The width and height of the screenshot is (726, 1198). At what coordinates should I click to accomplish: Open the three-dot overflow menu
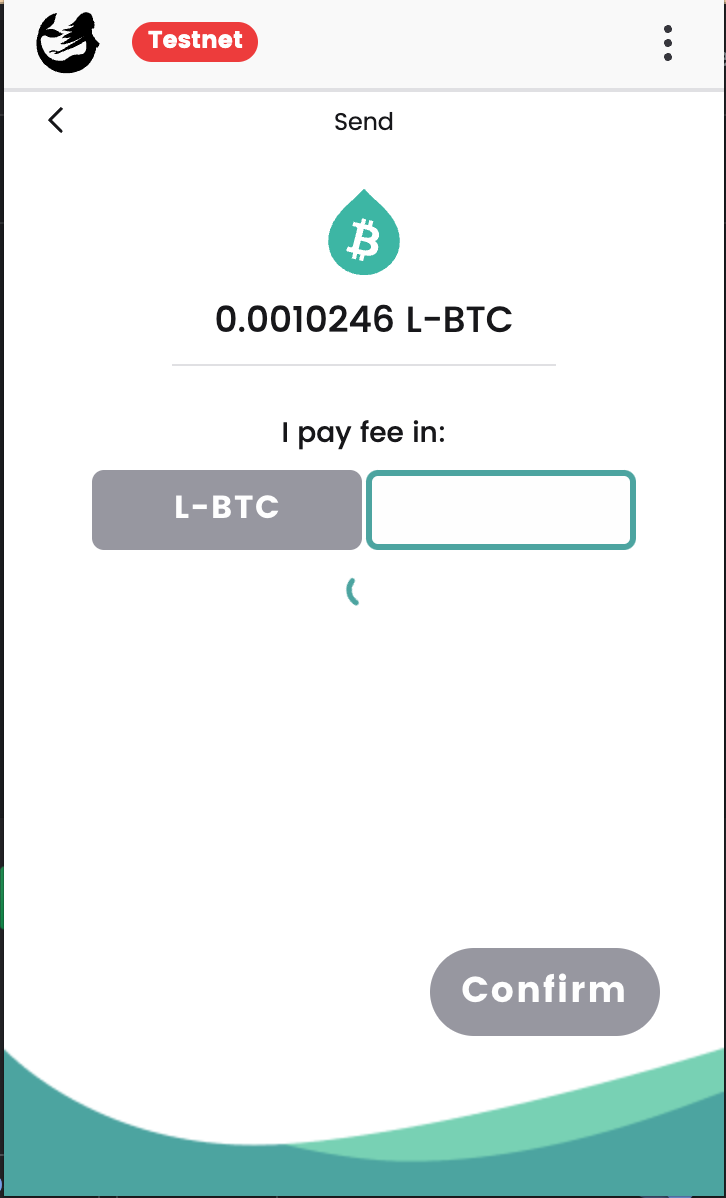click(x=668, y=44)
